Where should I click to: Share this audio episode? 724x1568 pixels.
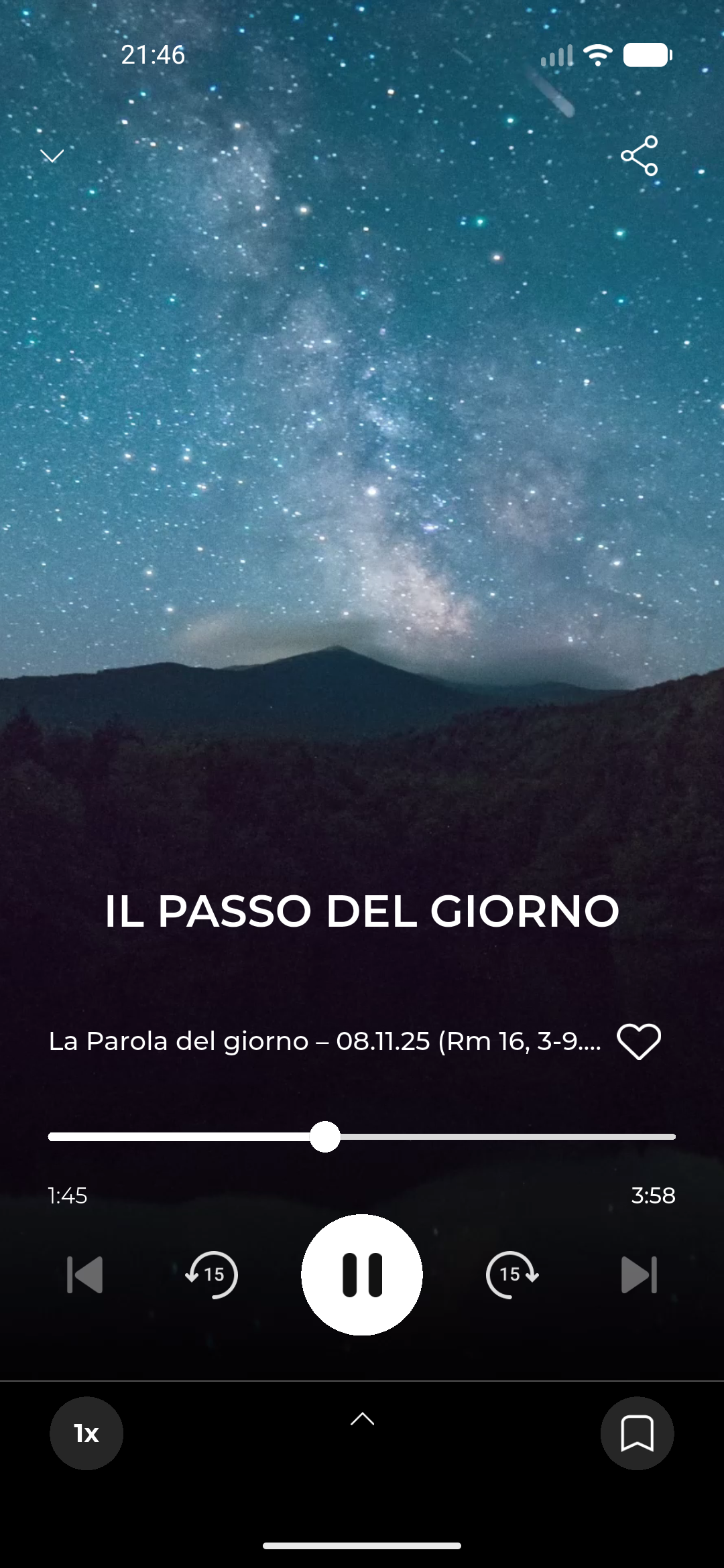click(x=640, y=156)
